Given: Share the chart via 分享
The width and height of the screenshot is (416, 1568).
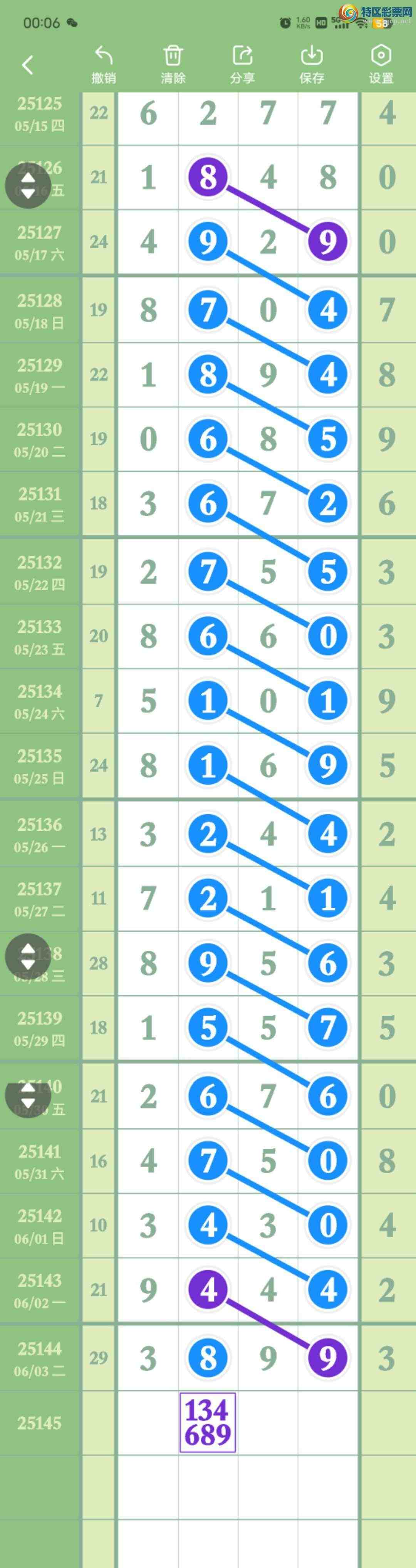Looking at the screenshot, I should click(242, 64).
